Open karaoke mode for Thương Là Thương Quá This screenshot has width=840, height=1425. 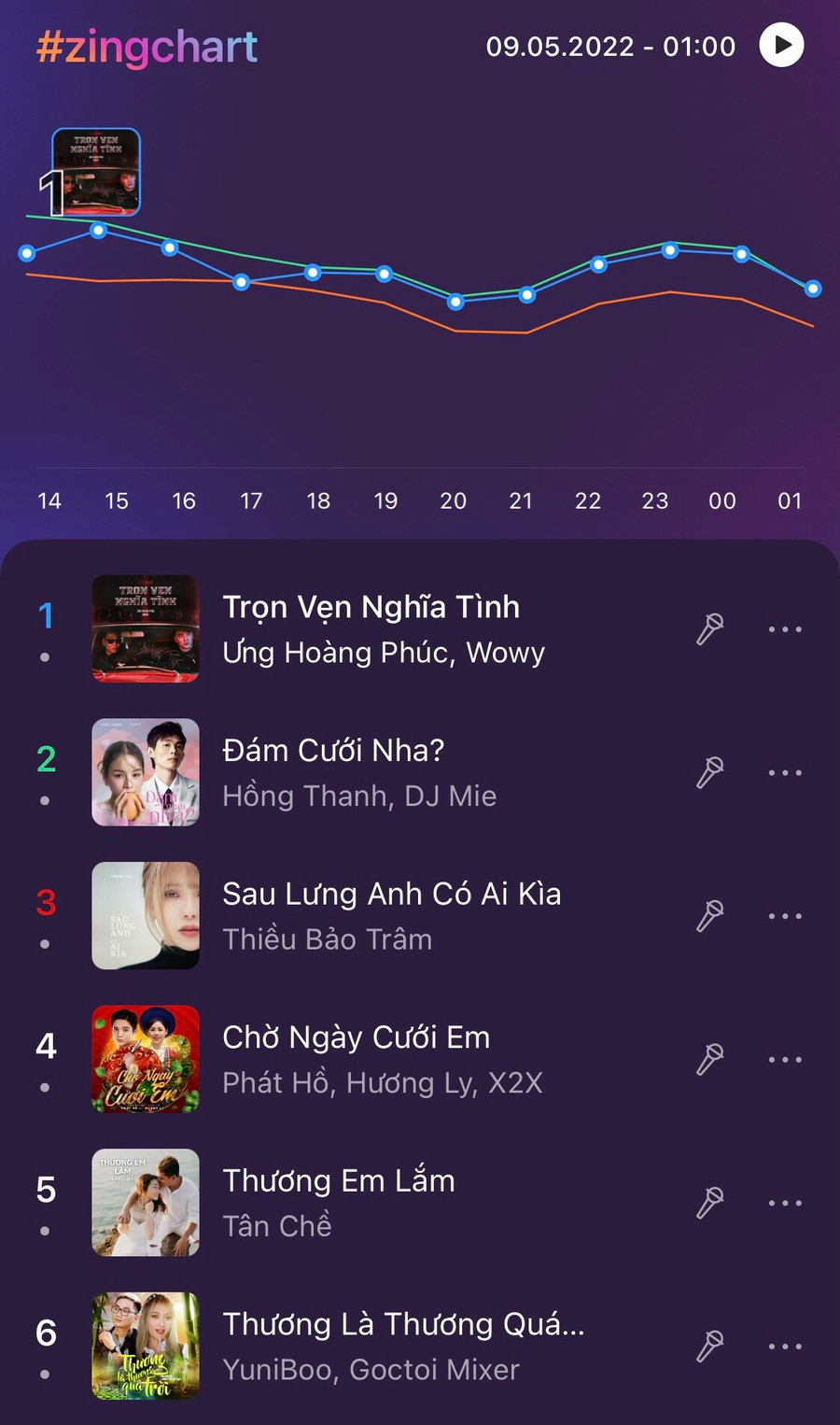click(710, 1347)
